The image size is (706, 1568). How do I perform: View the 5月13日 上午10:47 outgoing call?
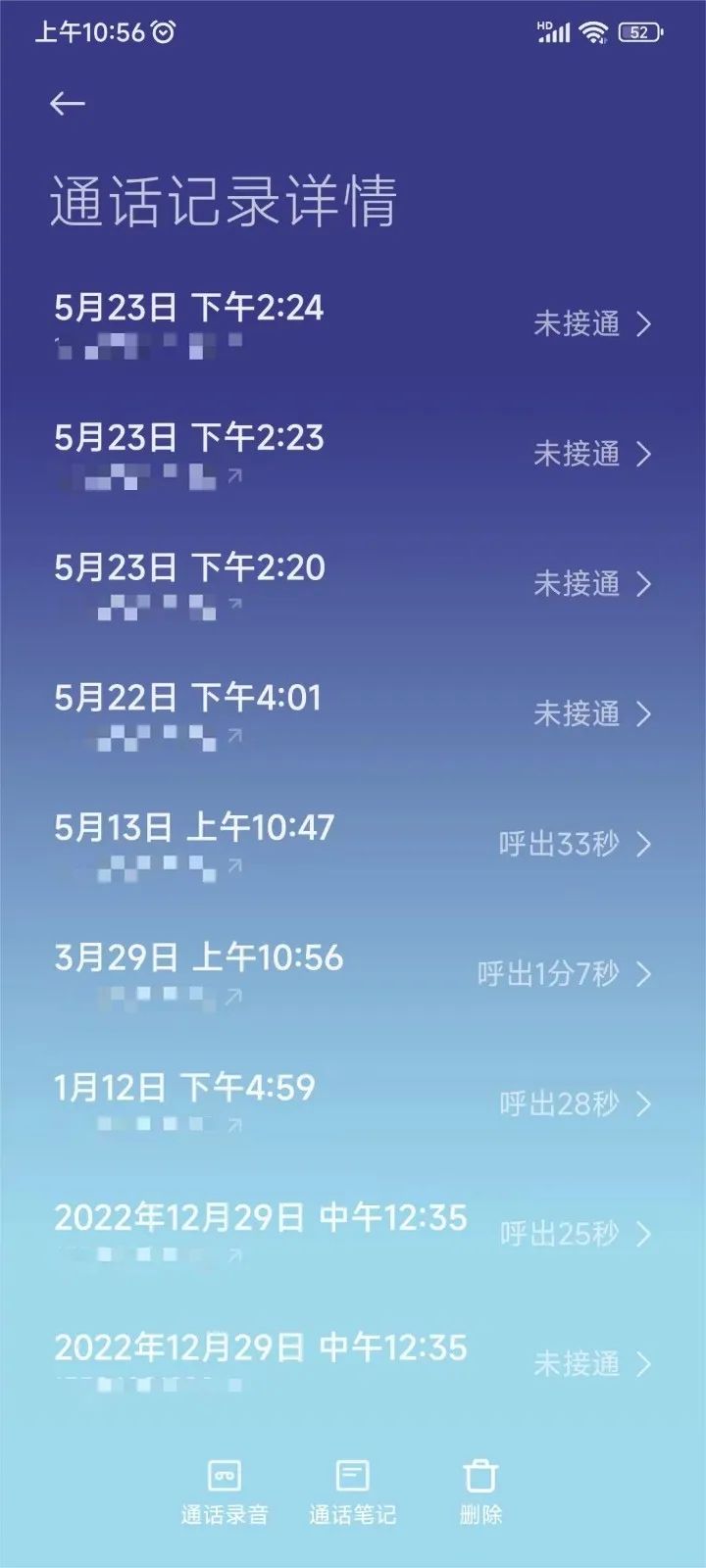click(x=353, y=844)
